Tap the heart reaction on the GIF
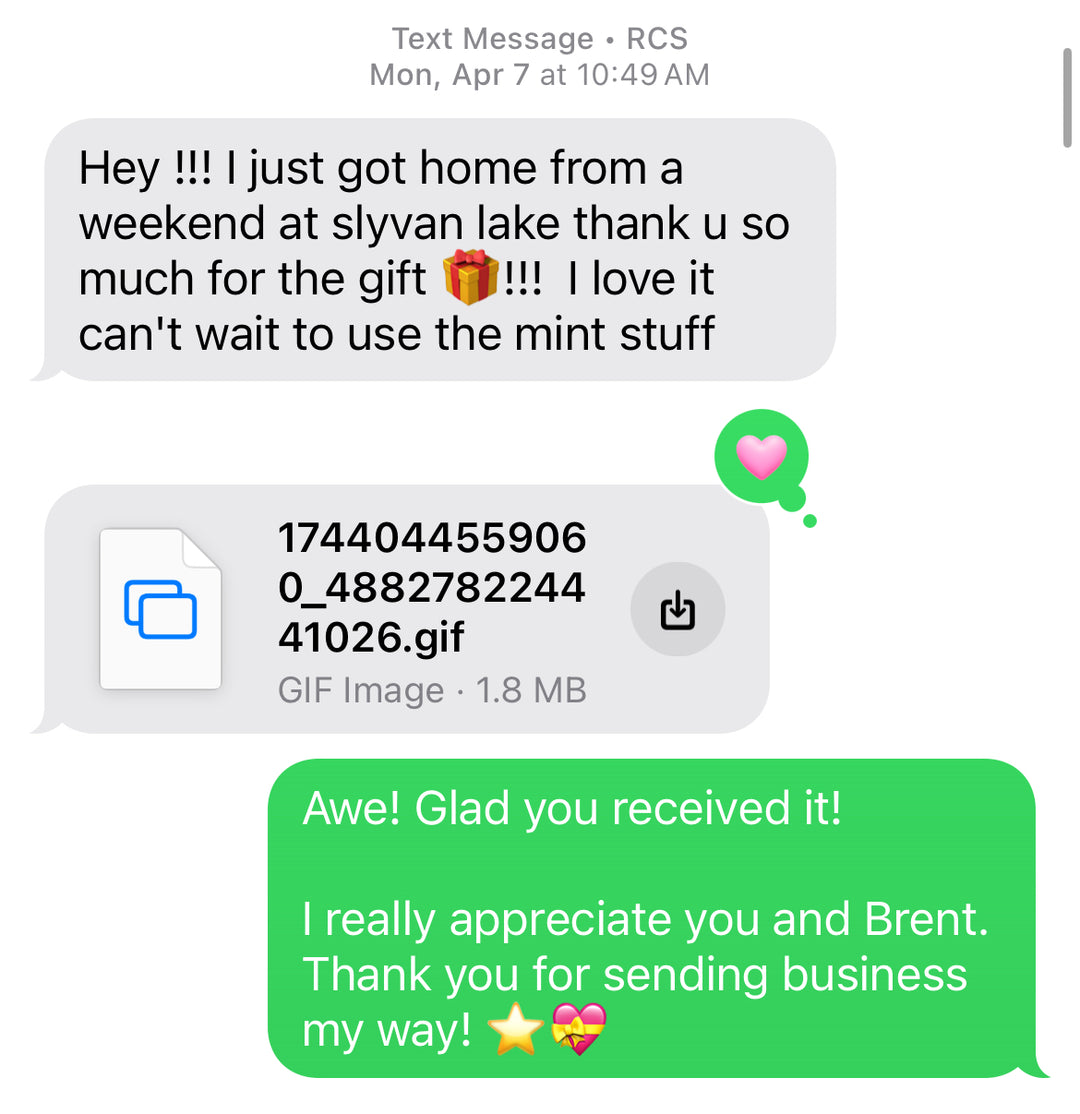 click(x=761, y=458)
